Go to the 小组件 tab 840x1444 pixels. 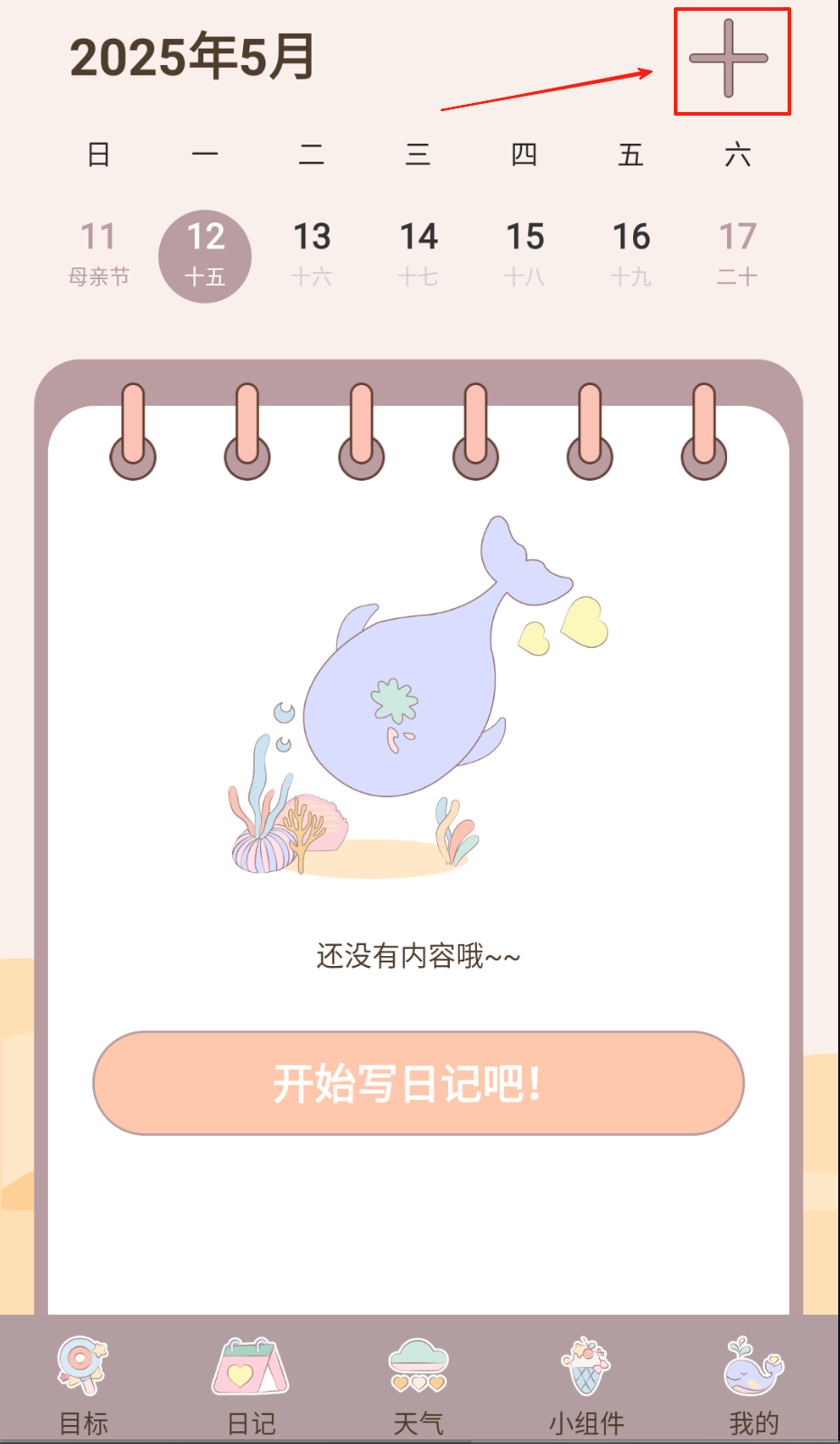pyautogui.click(x=586, y=1383)
